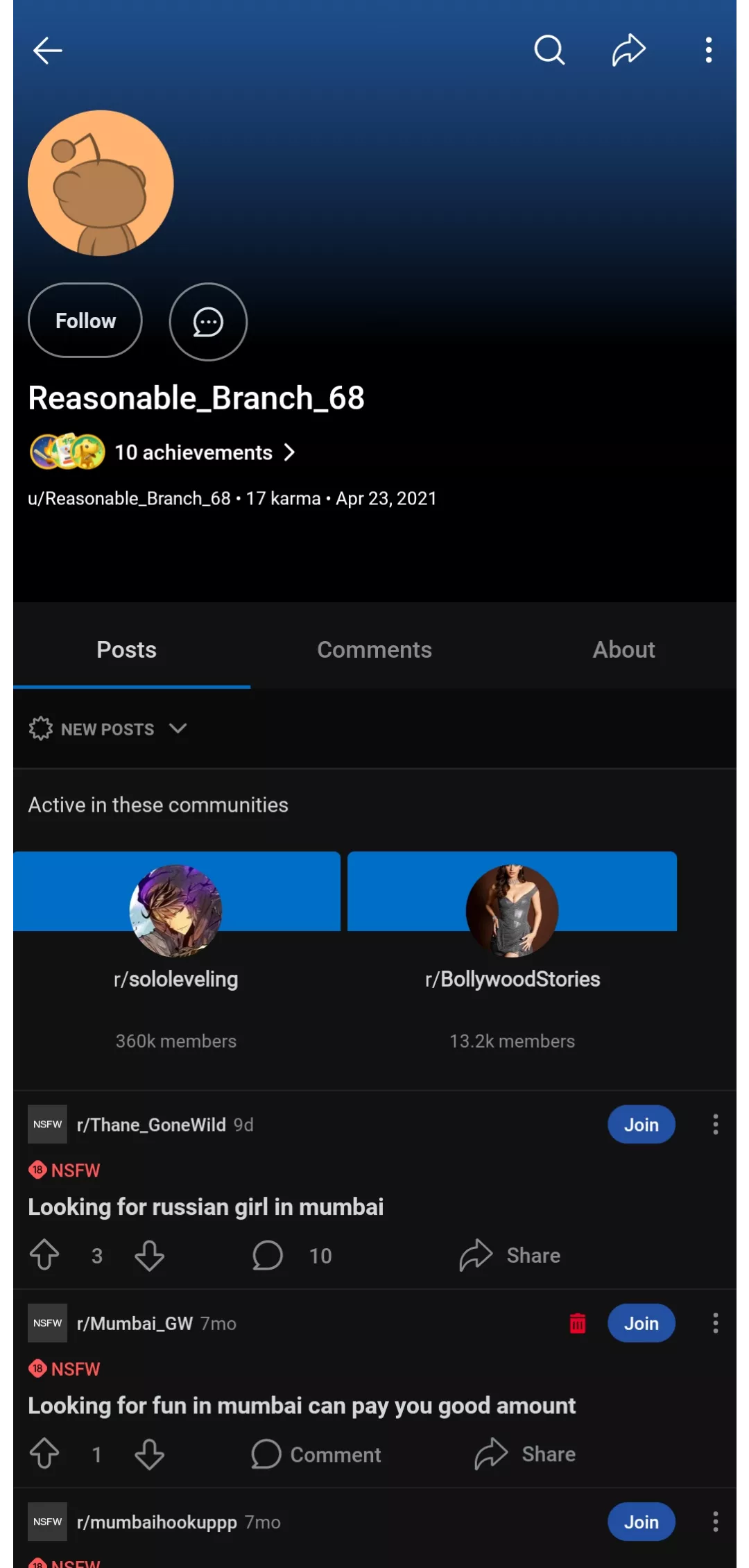Downvote the fun in mumbai post
This screenshot has width=749, height=1568.
[149, 1454]
